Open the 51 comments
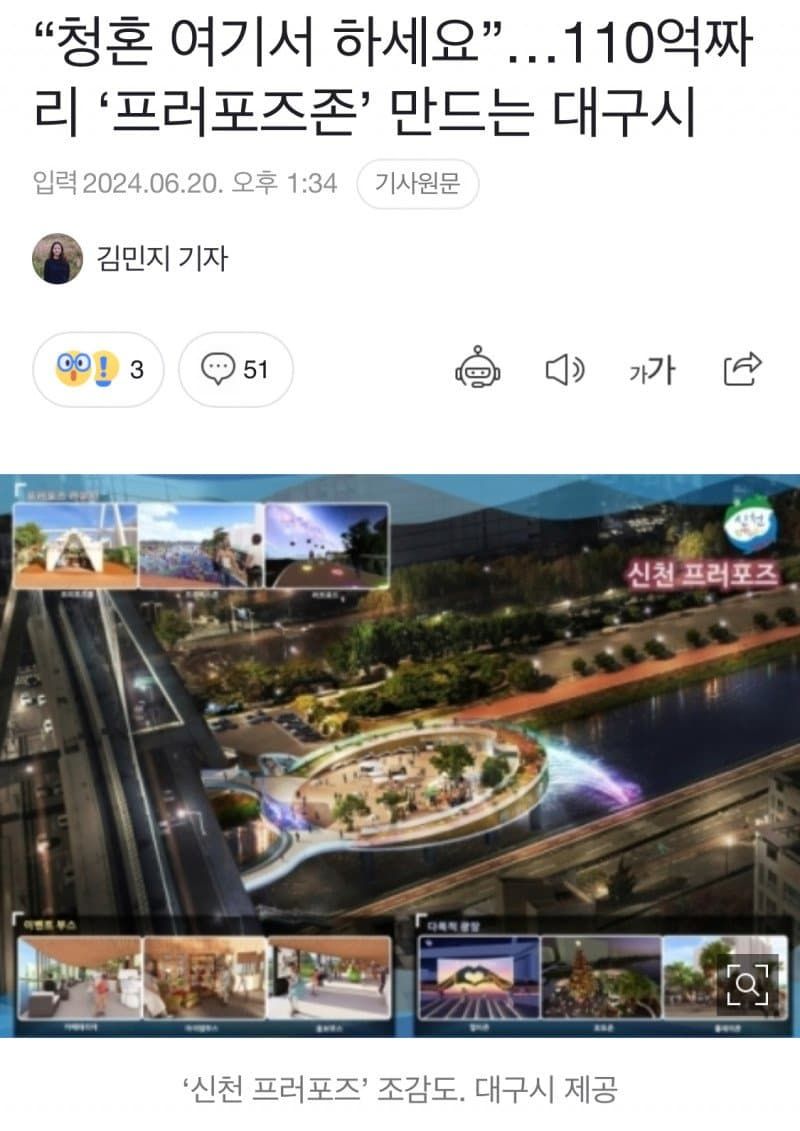This screenshot has height=1131, width=800. pyautogui.click(x=236, y=370)
